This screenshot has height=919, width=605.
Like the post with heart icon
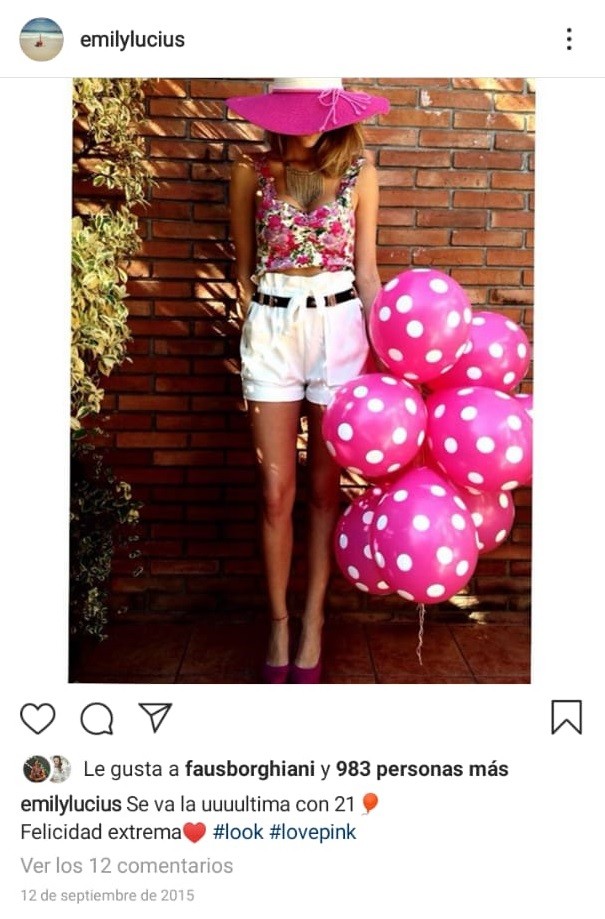(x=38, y=718)
